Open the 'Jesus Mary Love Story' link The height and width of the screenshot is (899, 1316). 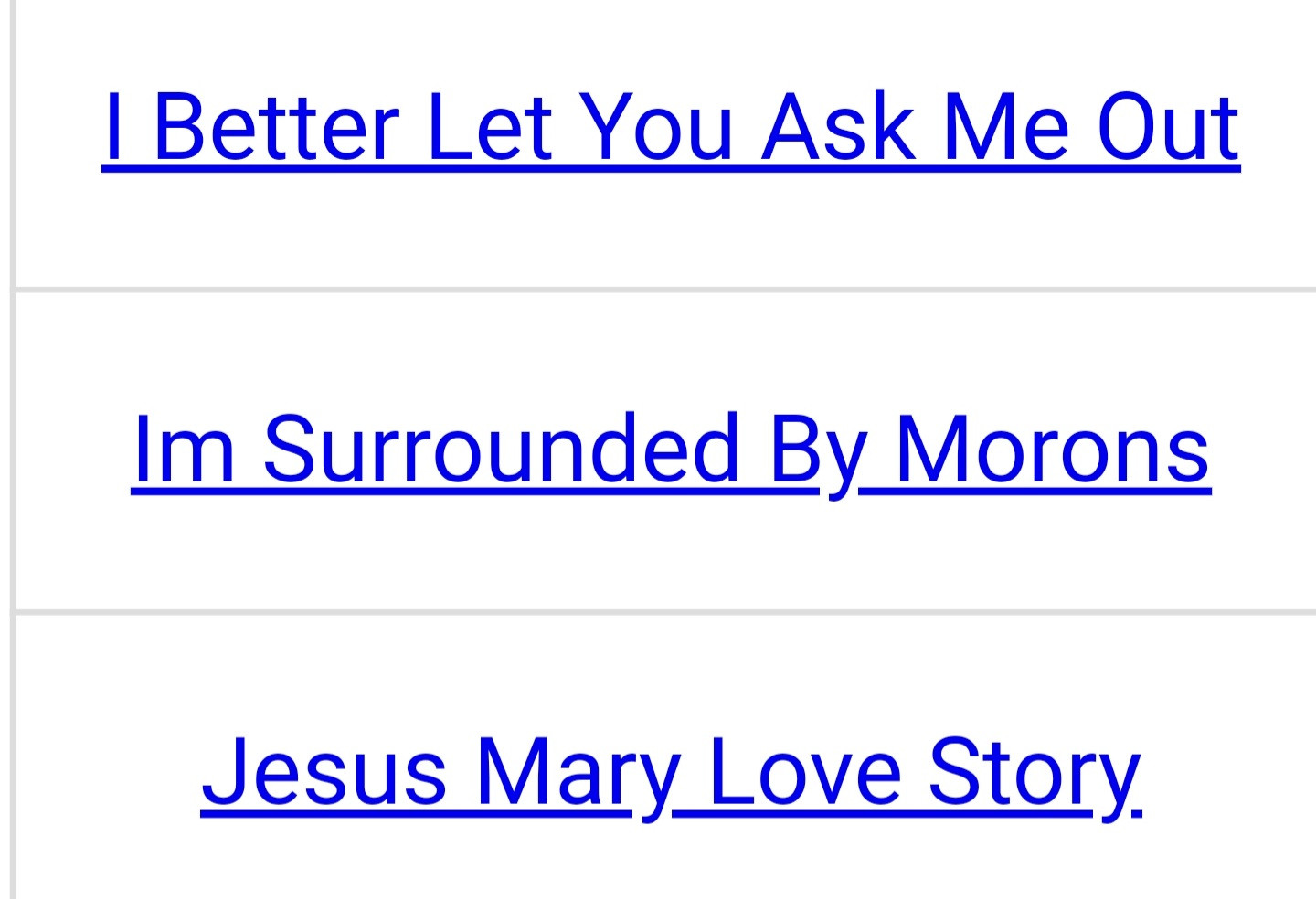[x=671, y=773]
